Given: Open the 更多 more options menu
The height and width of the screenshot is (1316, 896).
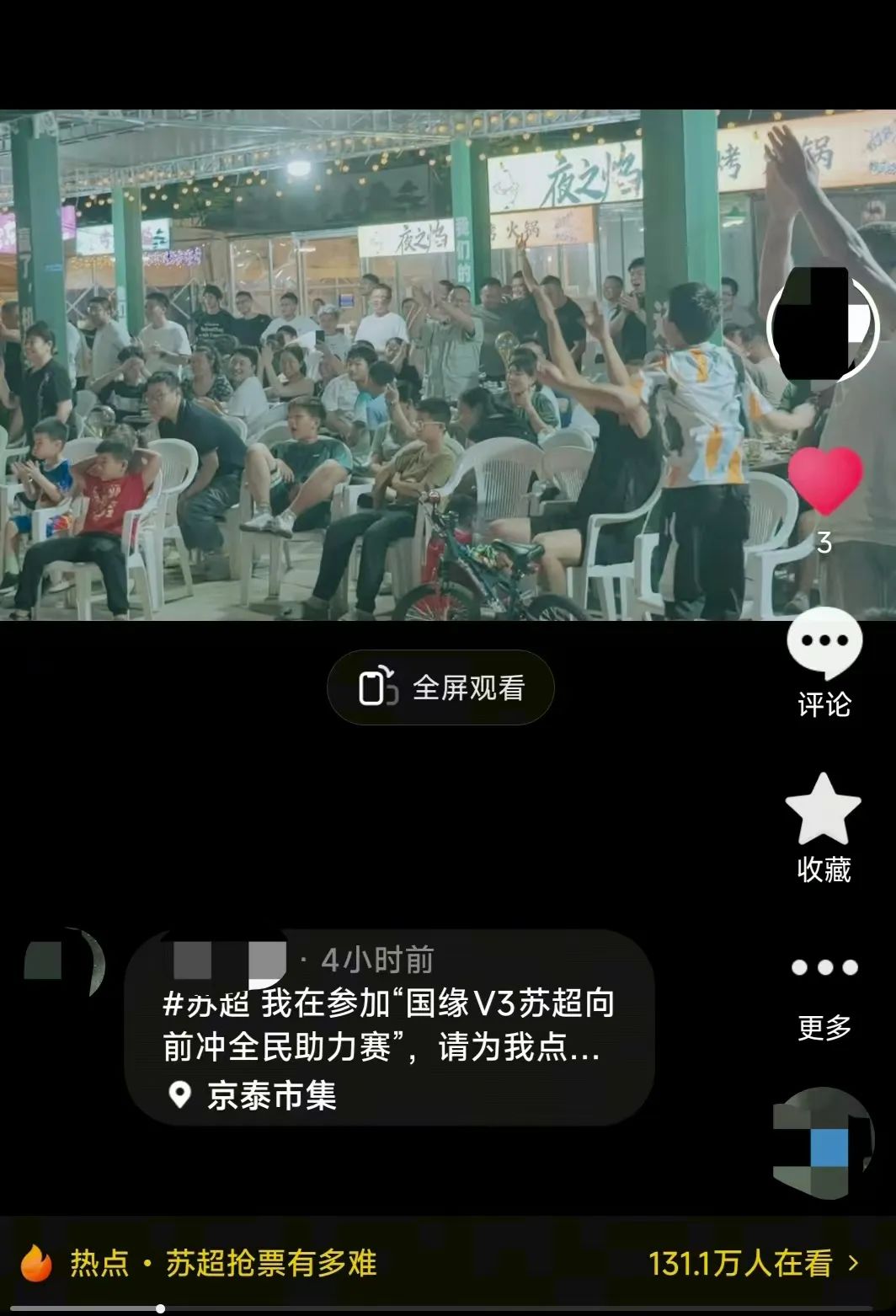Looking at the screenshot, I should coord(824,968).
